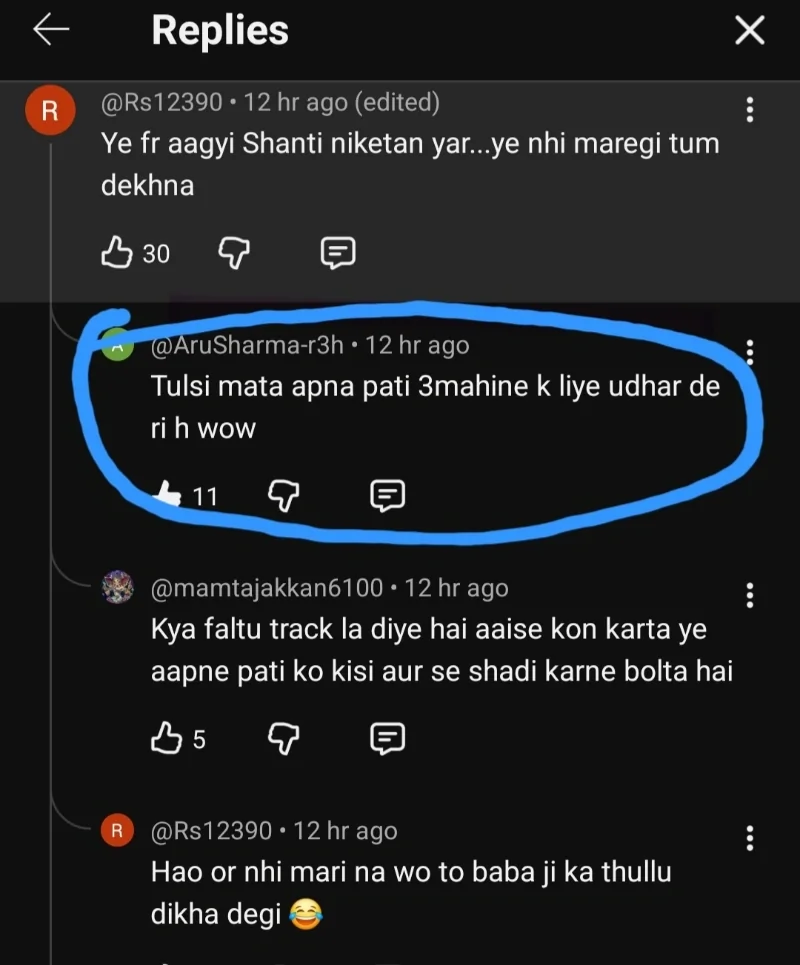Like the Shanti niketan comment by @Rs12390
Screen dimensions: 800x965
[117, 253]
